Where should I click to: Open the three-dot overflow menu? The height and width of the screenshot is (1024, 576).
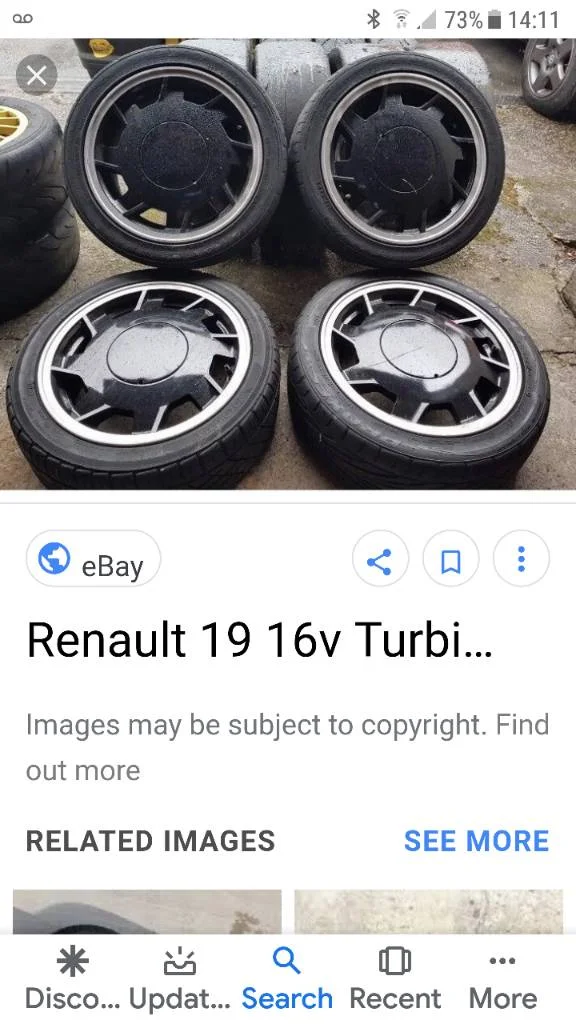pyautogui.click(x=521, y=560)
